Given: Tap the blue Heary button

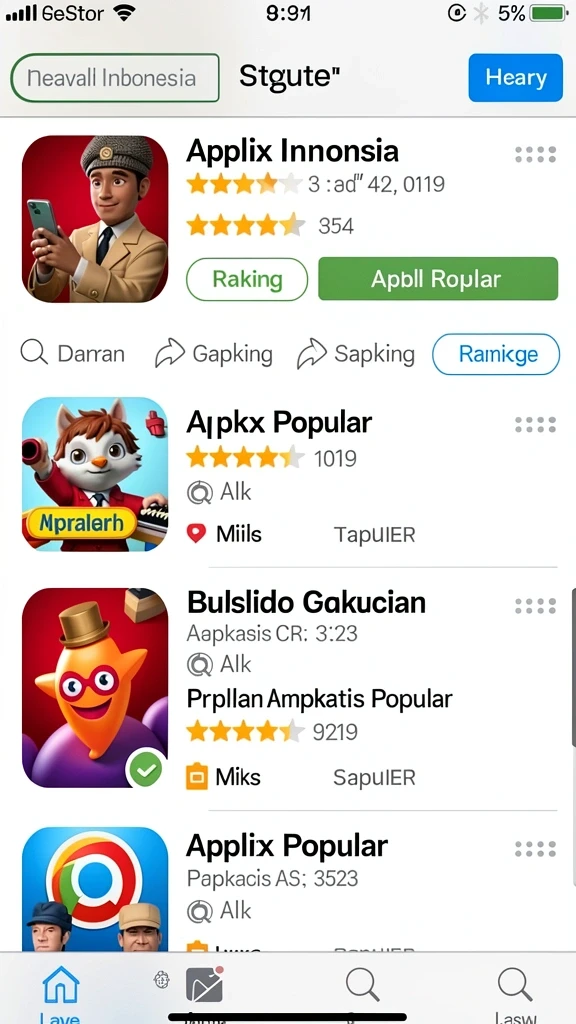Looking at the screenshot, I should (x=515, y=78).
